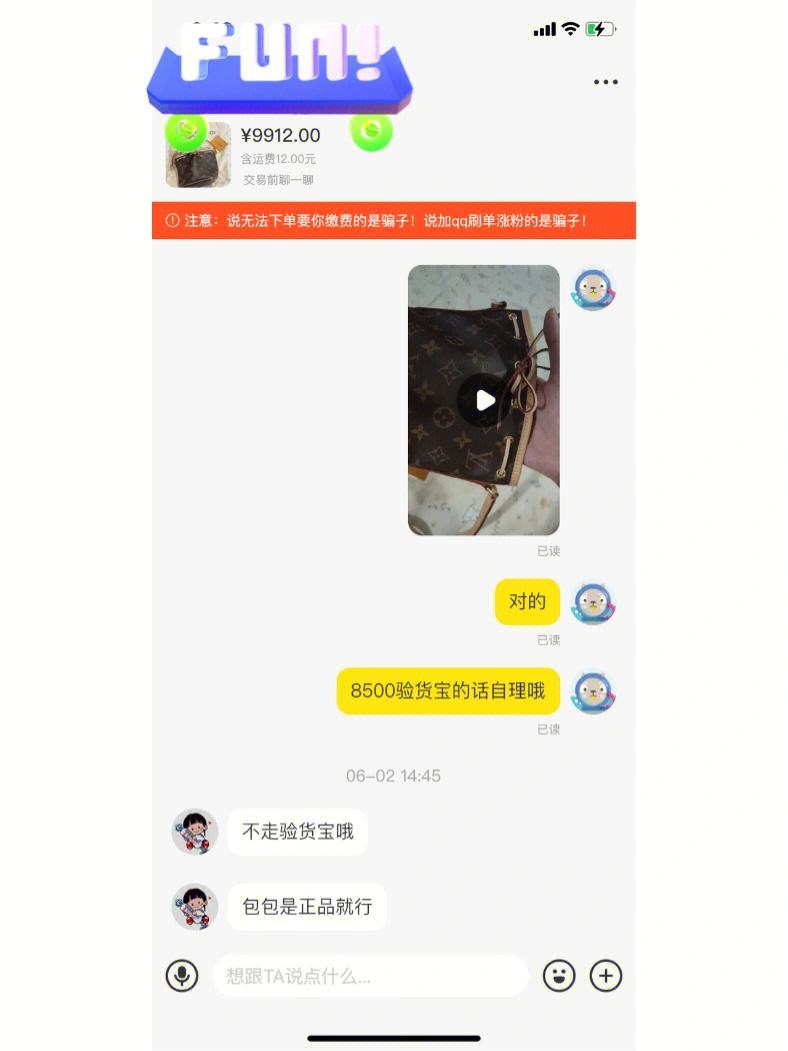Open the emoji picker
This screenshot has height=1051, width=788.
coord(559,975)
